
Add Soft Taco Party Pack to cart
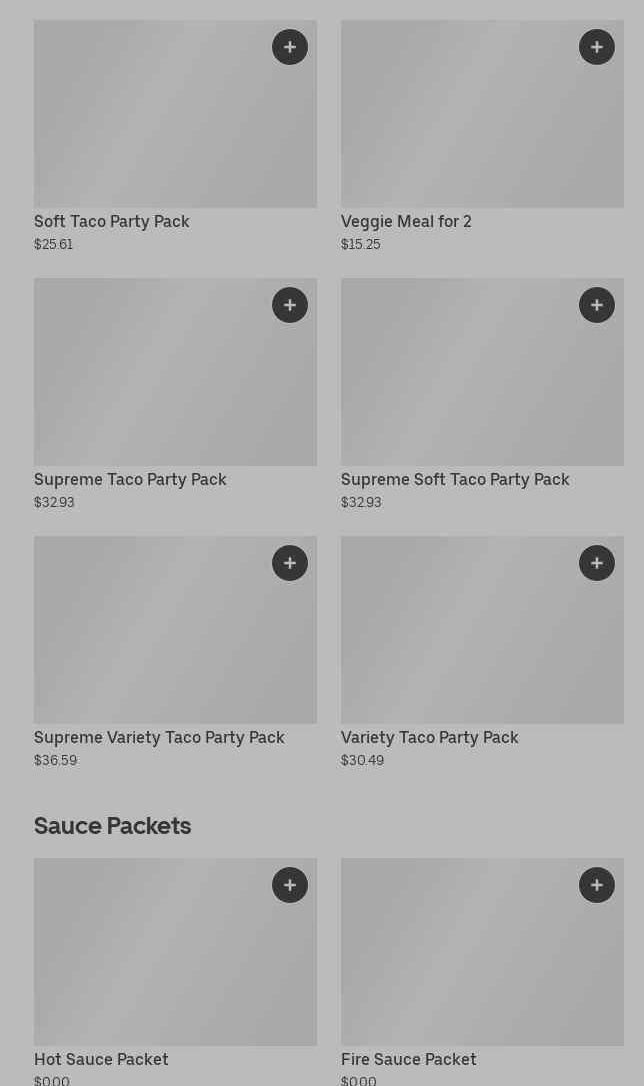point(290,47)
